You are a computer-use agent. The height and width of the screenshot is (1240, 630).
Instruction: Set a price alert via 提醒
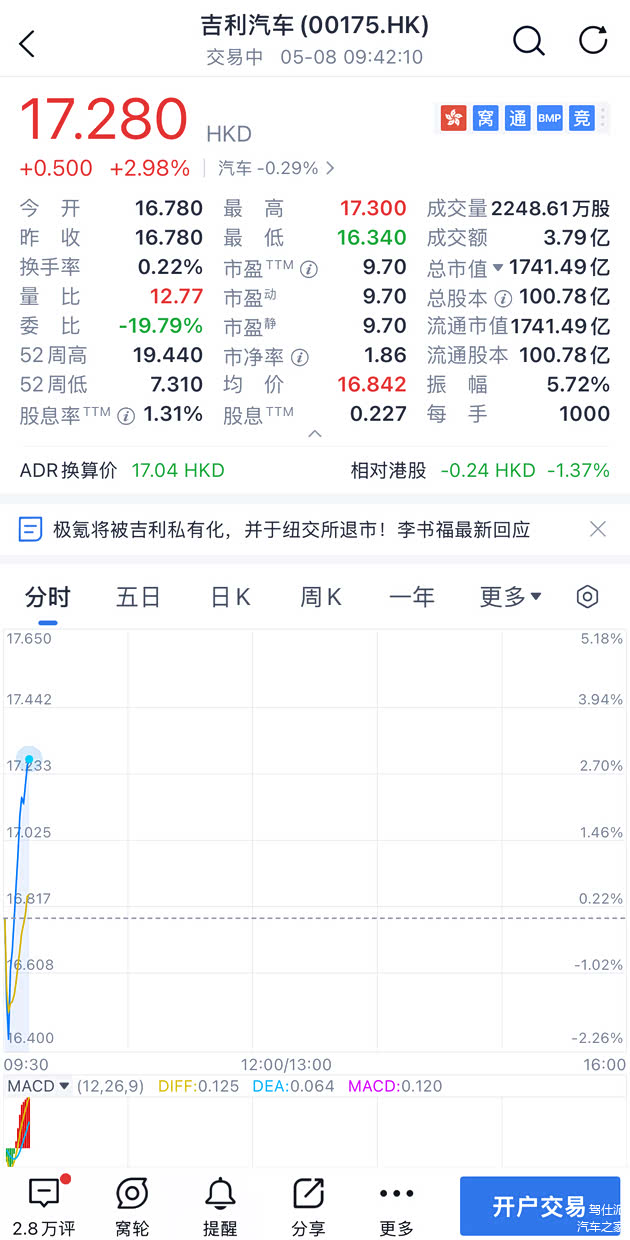[x=220, y=1206]
